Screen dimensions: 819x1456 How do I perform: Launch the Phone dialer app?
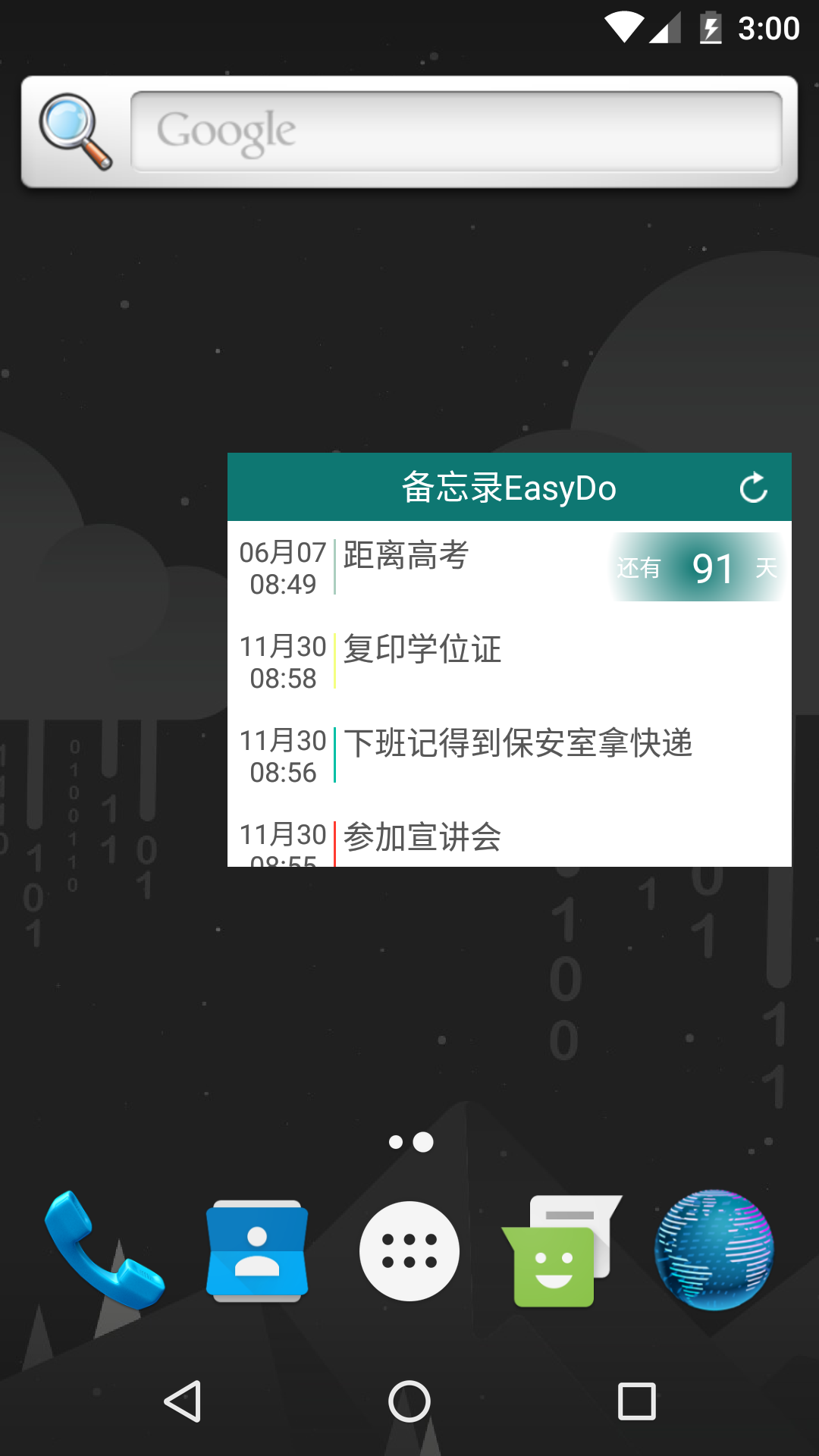tap(102, 1250)
